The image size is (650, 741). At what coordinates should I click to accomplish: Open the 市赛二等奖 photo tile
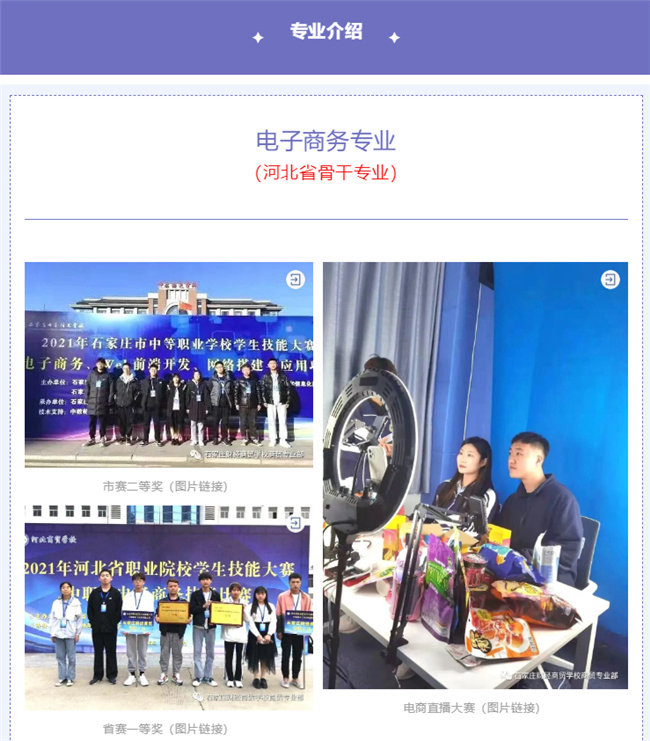click(168, 365)
